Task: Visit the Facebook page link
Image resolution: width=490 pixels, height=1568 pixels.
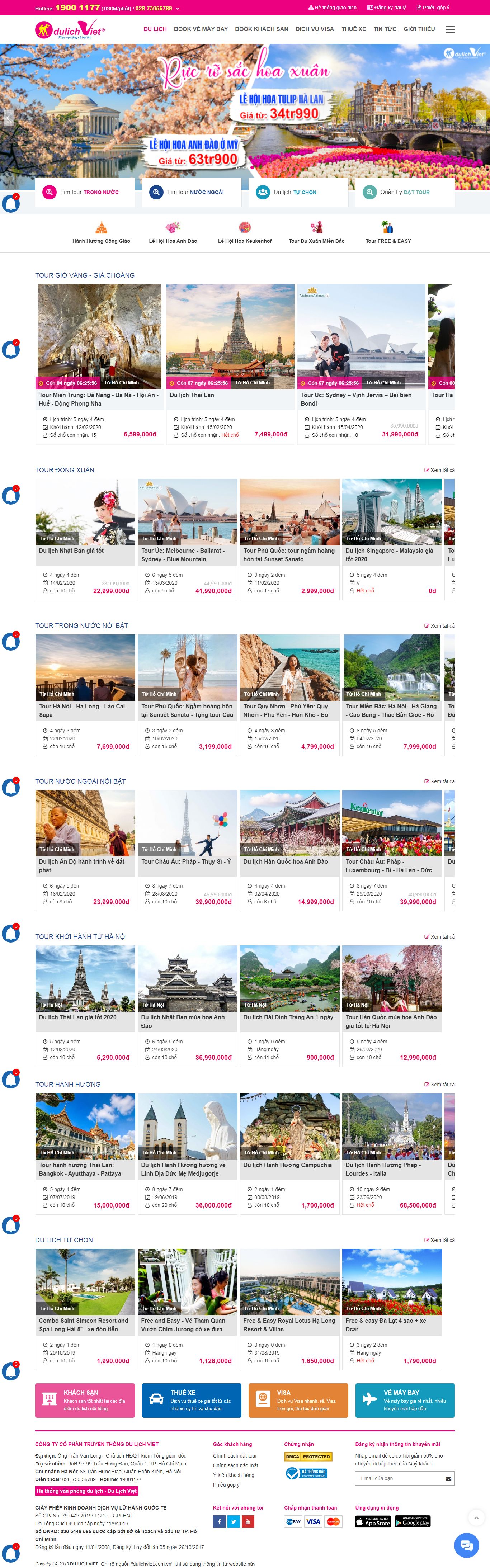Action: coord(219,1521)
